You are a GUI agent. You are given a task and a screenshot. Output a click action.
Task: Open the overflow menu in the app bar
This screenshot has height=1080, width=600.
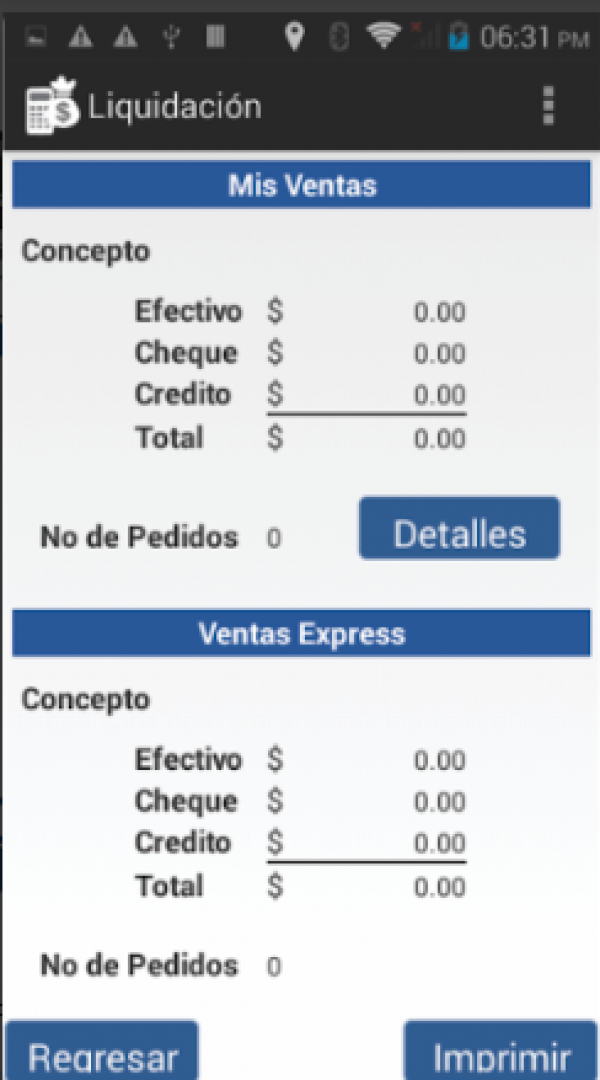click(548, 106)
